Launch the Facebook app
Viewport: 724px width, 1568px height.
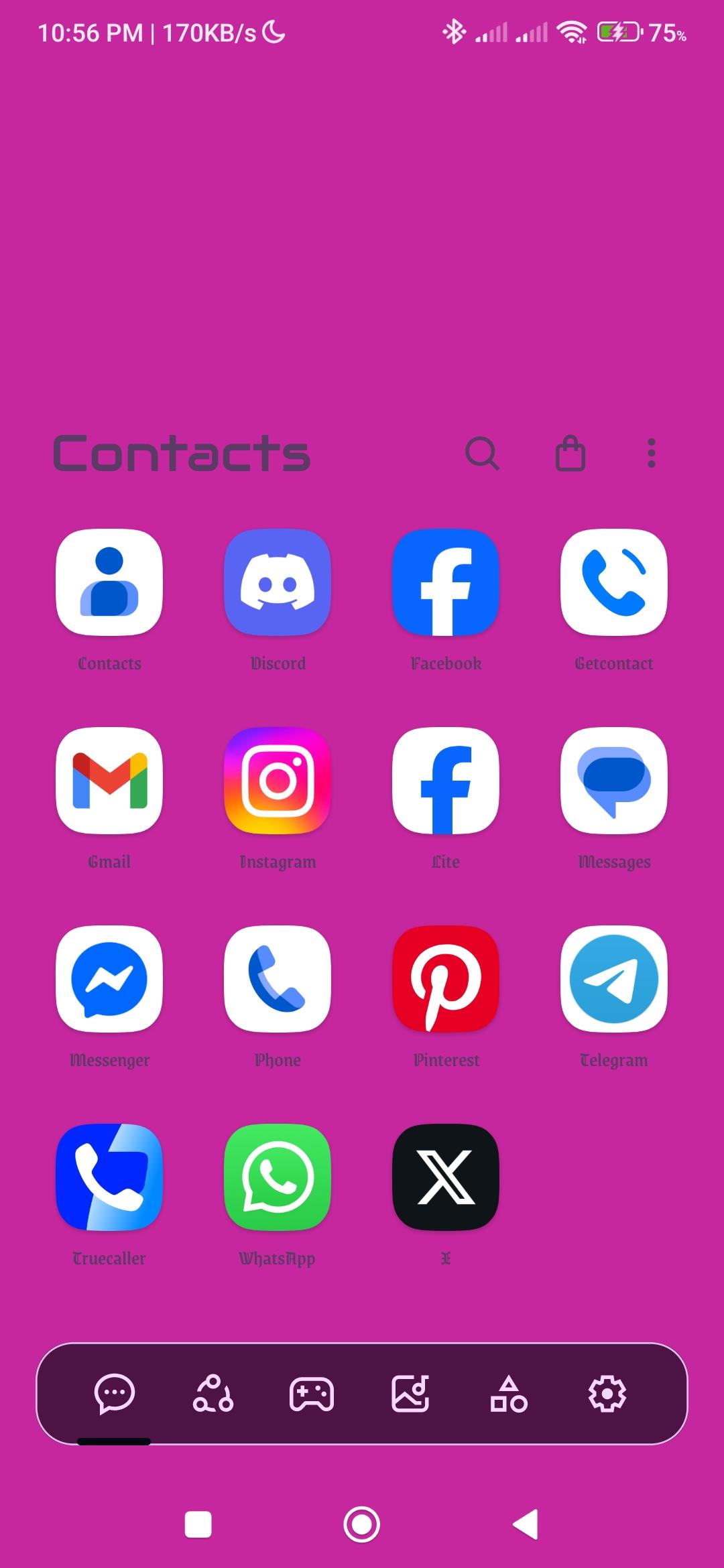[446, 582]
